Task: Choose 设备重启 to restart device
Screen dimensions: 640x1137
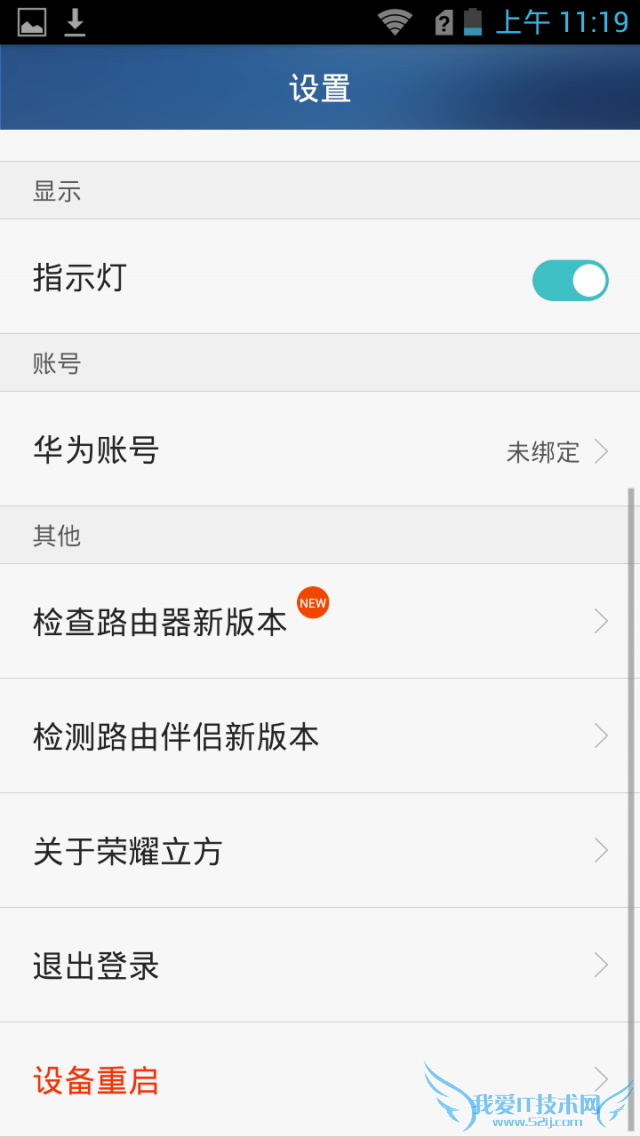Action: coord(320,1080)
